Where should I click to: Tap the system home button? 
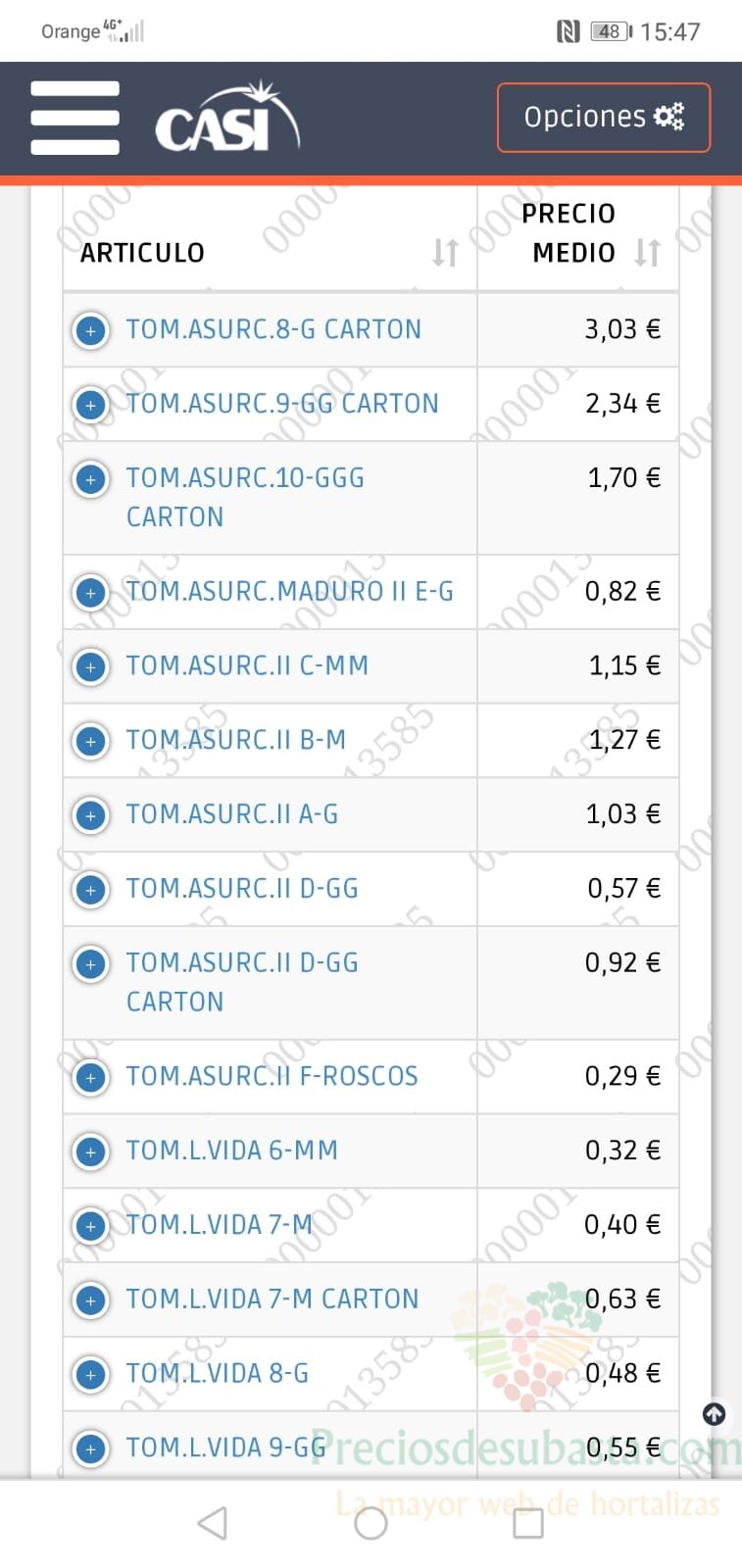click(x=371, y=1523)
